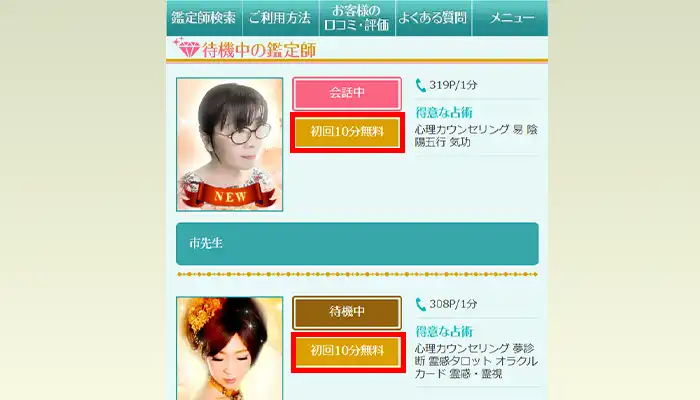This screenshot has height=400, width=700.
Task: Open the 市先生 profile bar
Action: [357, 243]
